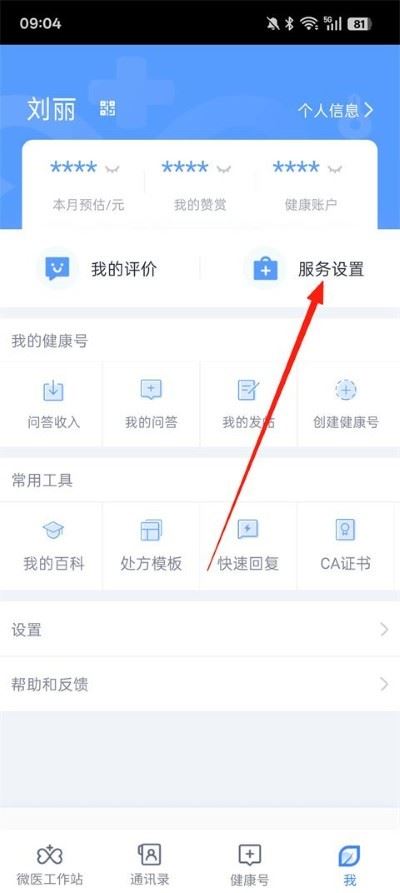400x893 pixels.
Task: Open 我的百科 tool
Action: [x=54, y=546]
